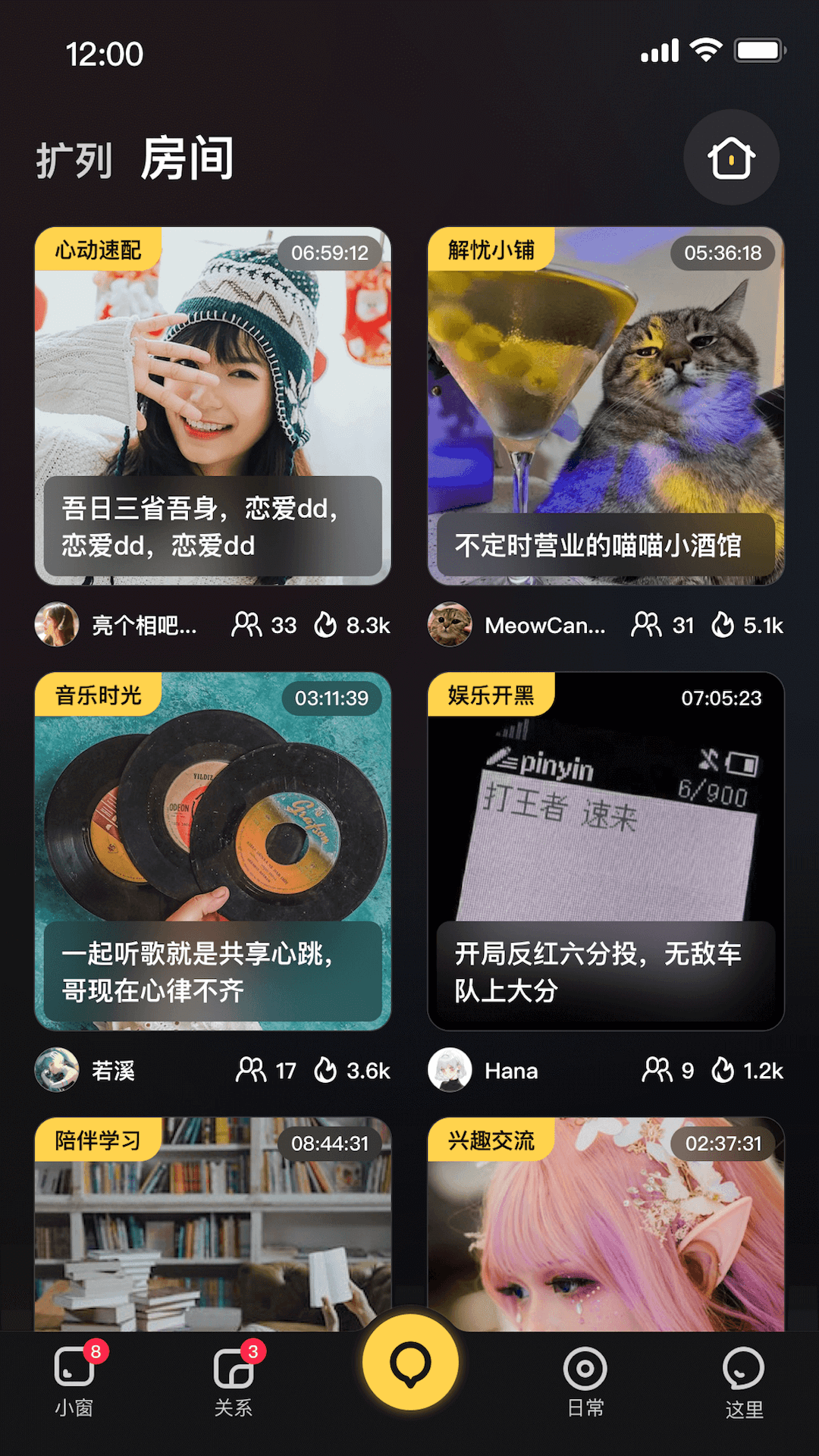Open the 心动速配 room card

(212, 406)
